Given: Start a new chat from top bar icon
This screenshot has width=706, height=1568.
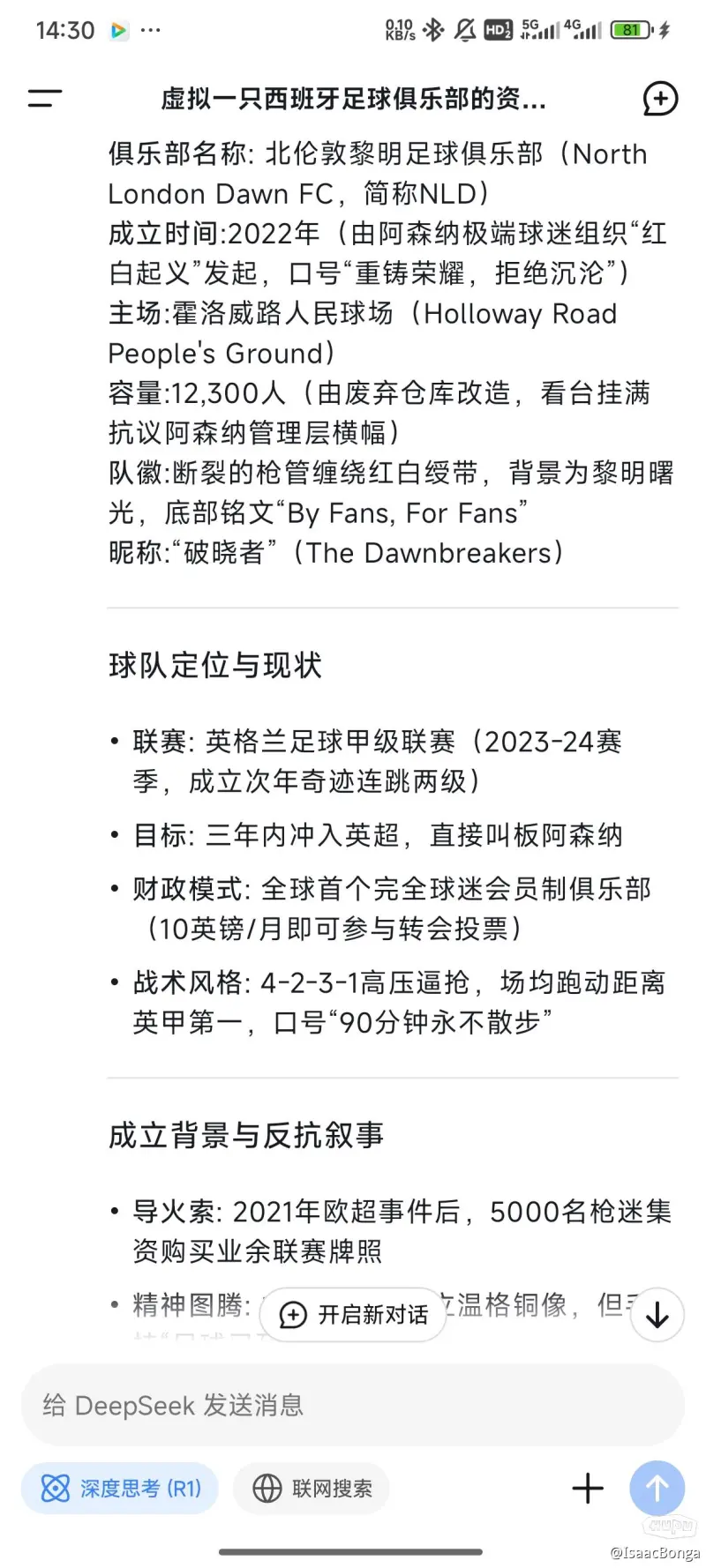Looking at the screenshot, I should click(x=660, y=98).
